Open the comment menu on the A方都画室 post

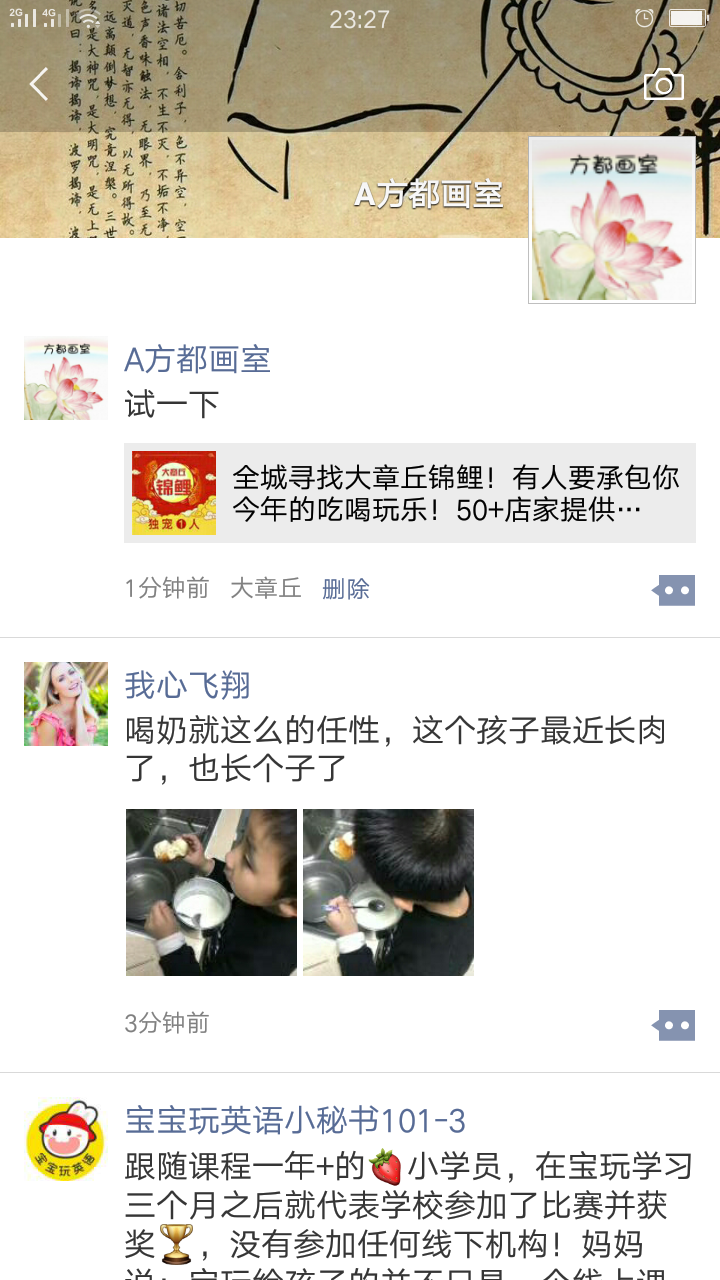(674, 590)
